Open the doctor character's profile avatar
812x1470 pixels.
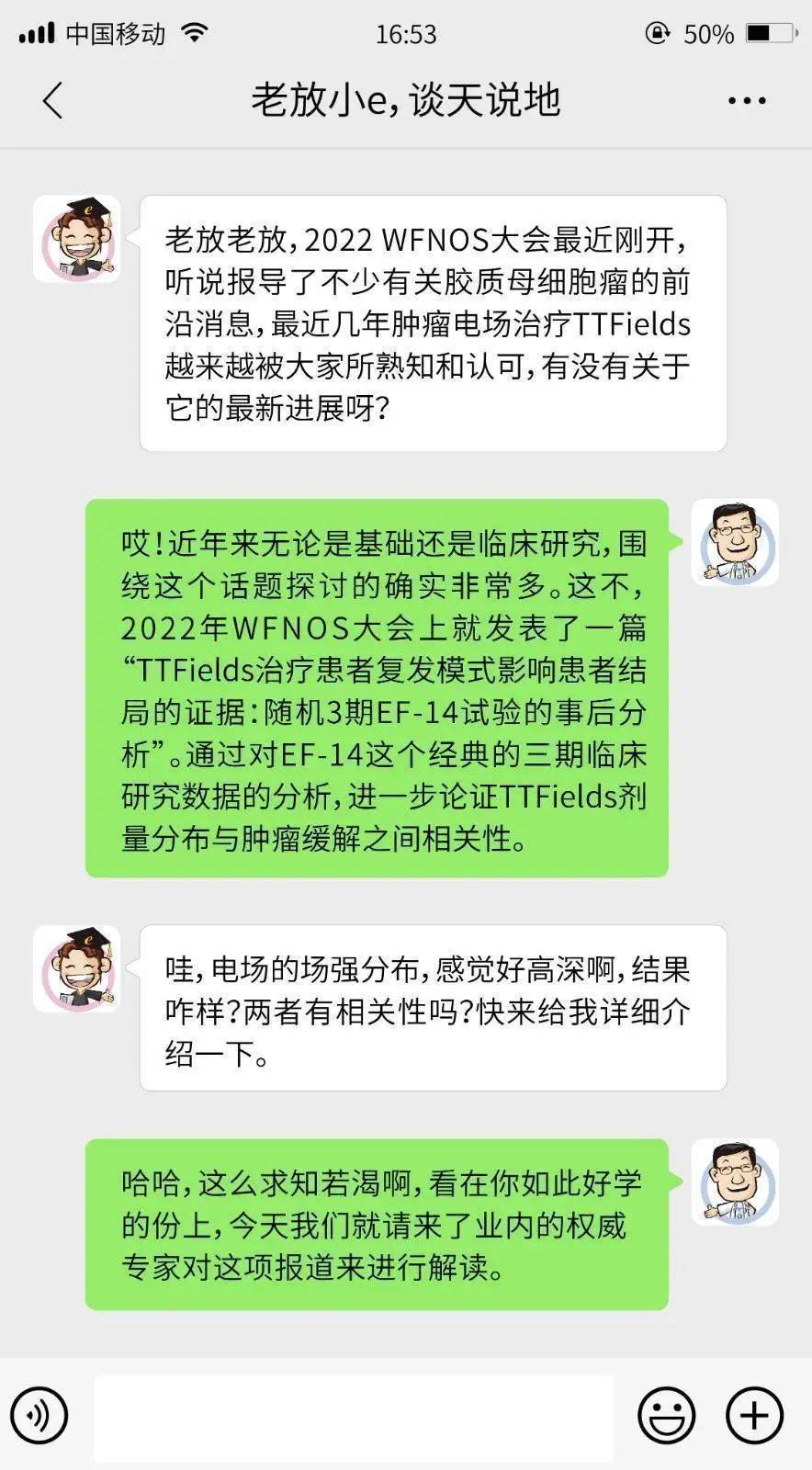point(735,544)
